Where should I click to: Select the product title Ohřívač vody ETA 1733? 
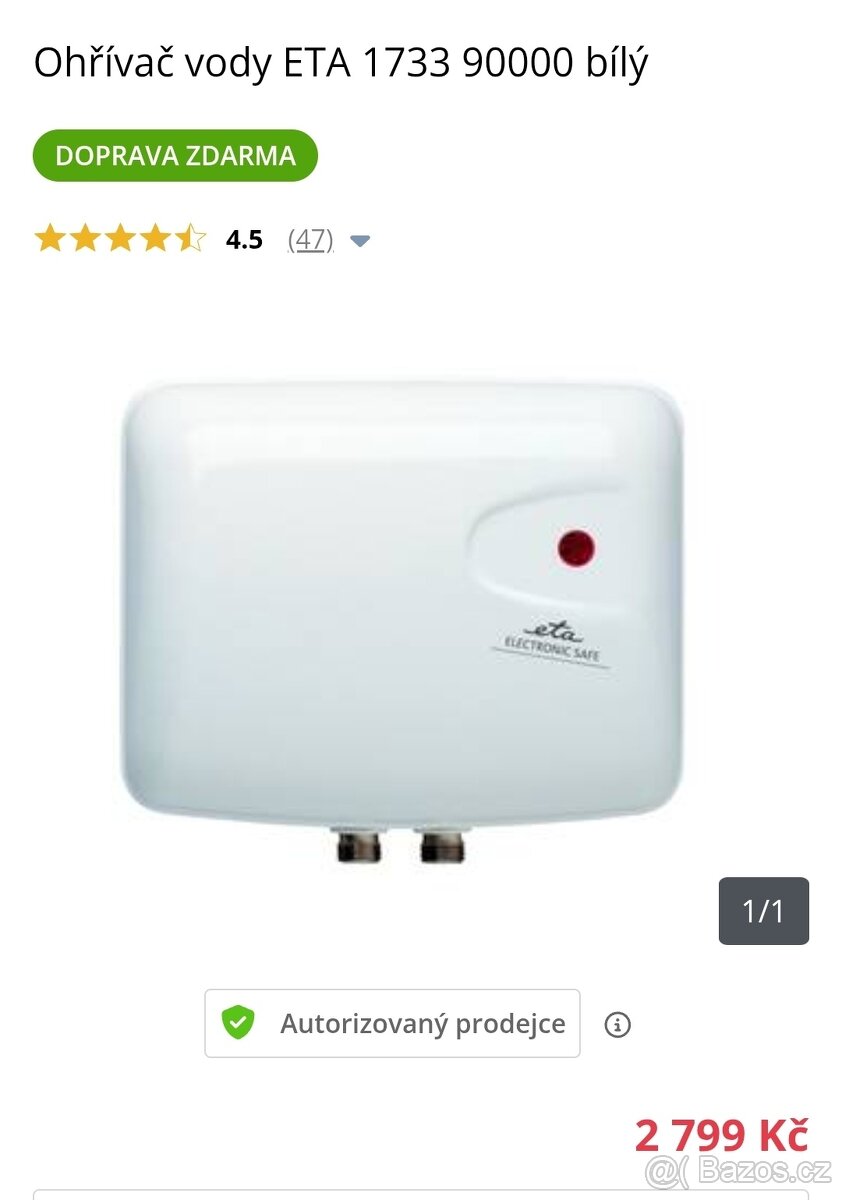pos(340,62)
